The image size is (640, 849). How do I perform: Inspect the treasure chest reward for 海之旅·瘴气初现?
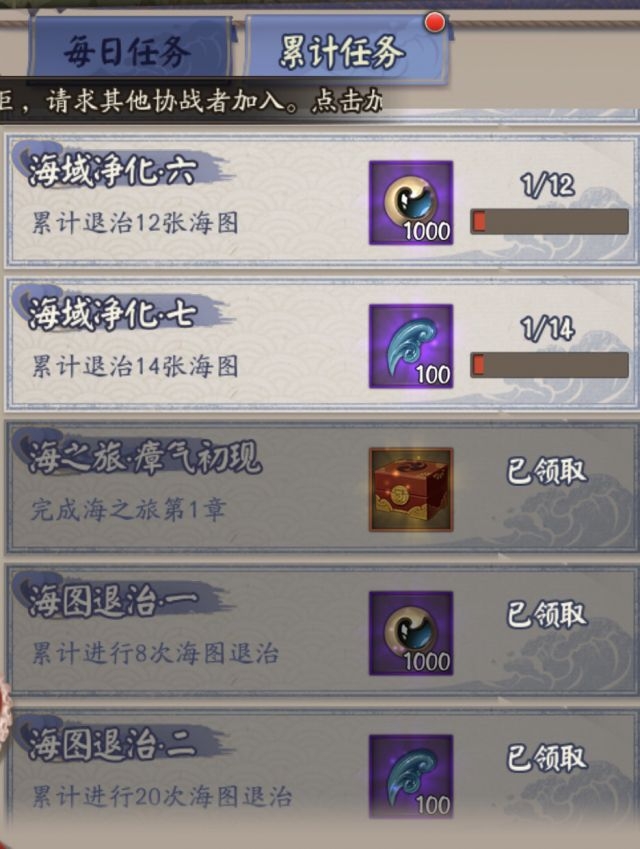click(x=410, y=489)
